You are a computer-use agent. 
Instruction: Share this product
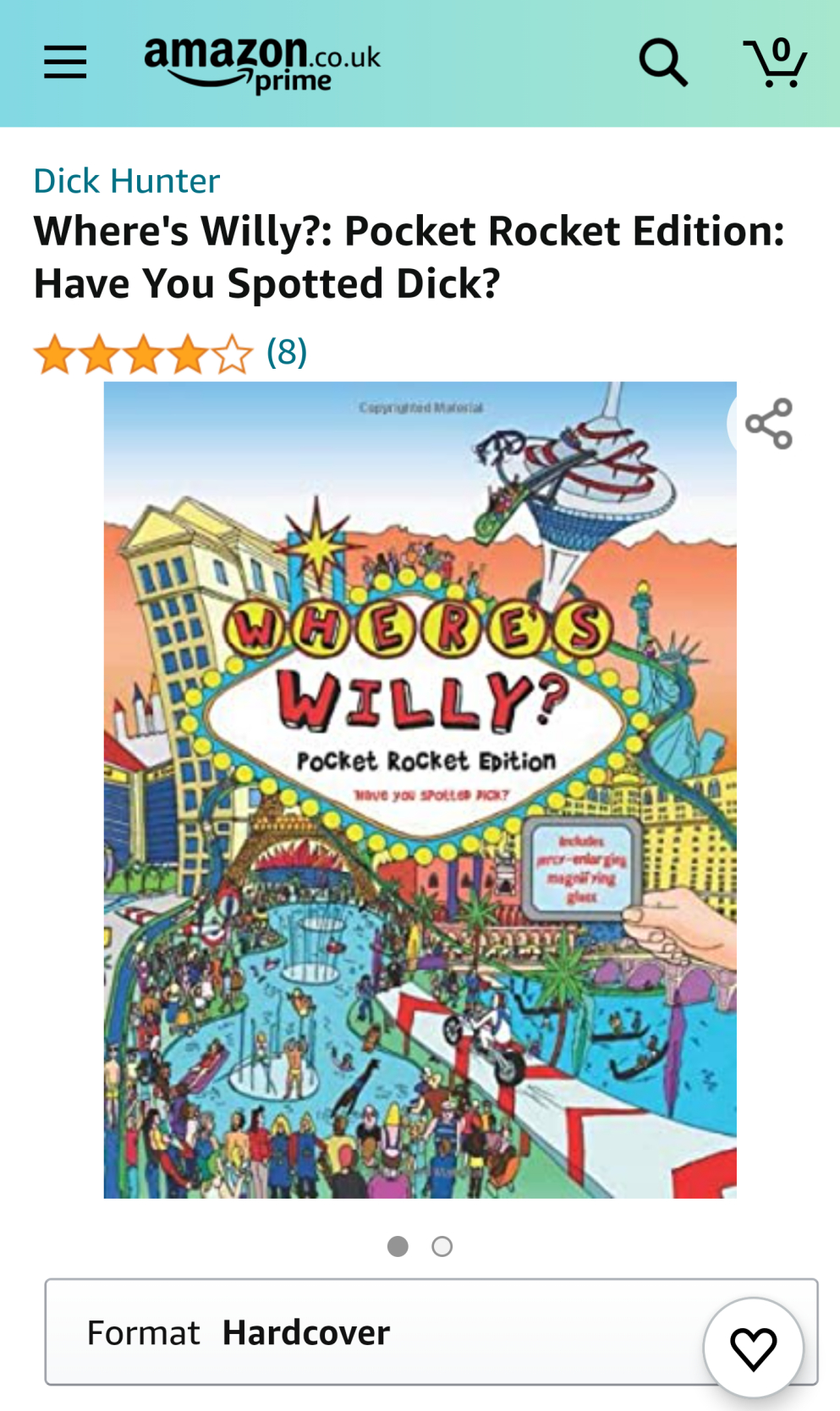tap(768, 424)
